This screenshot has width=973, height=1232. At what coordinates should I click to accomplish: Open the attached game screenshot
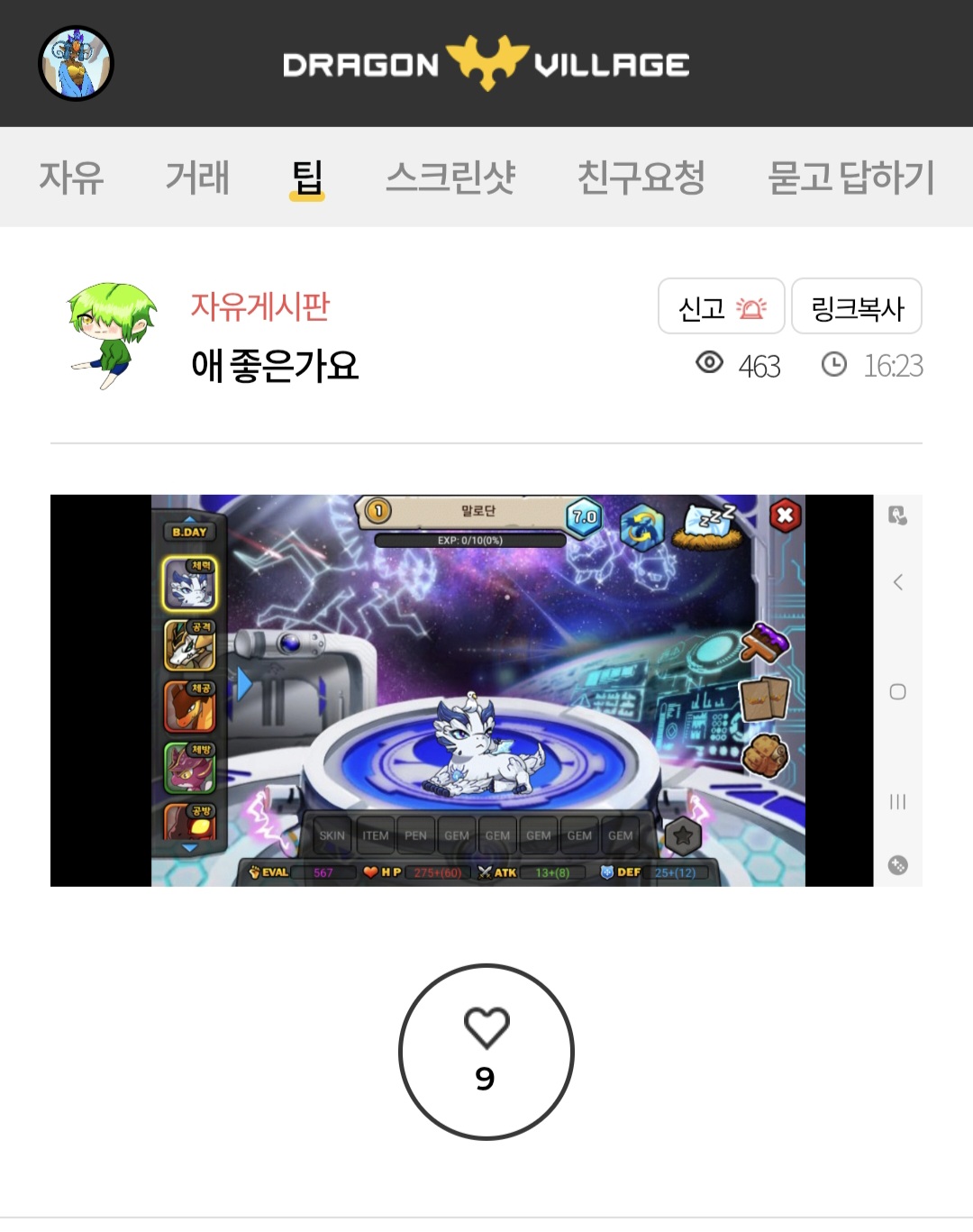(477, 690)
